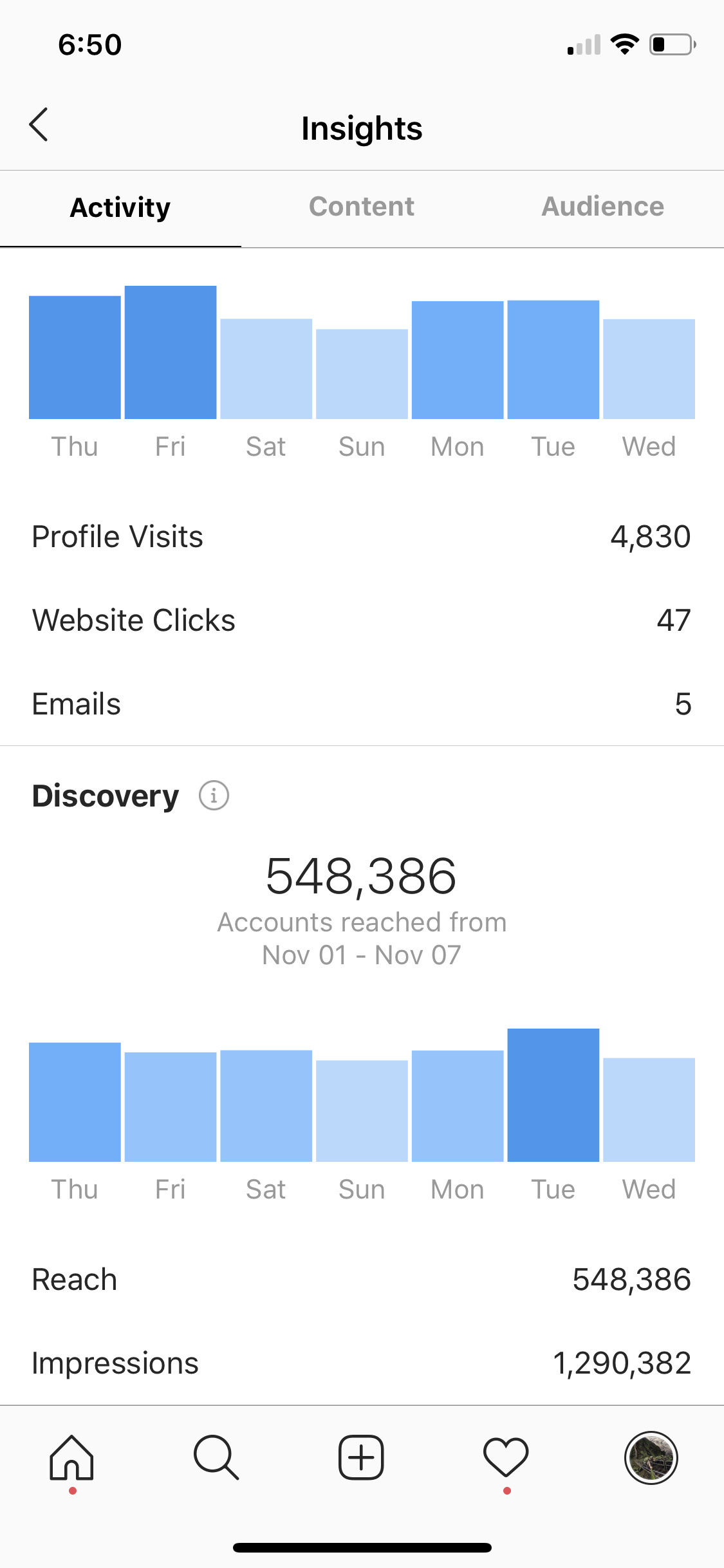This screenshot has height=1568, width=724.
Task: Open the activity heart tab
Action: (x=506, y=1458)
